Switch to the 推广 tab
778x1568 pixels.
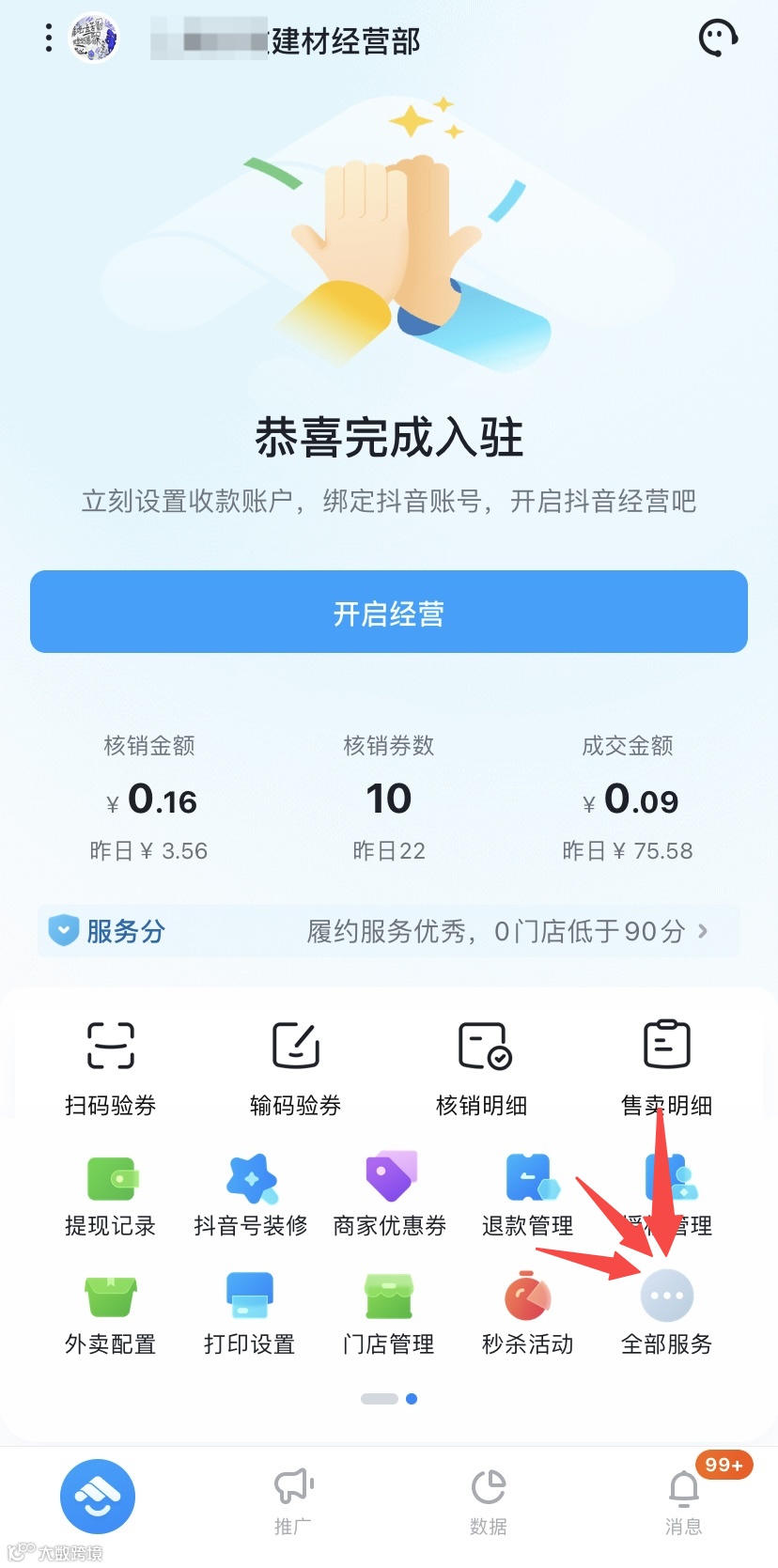click(x=293, y=1501)
